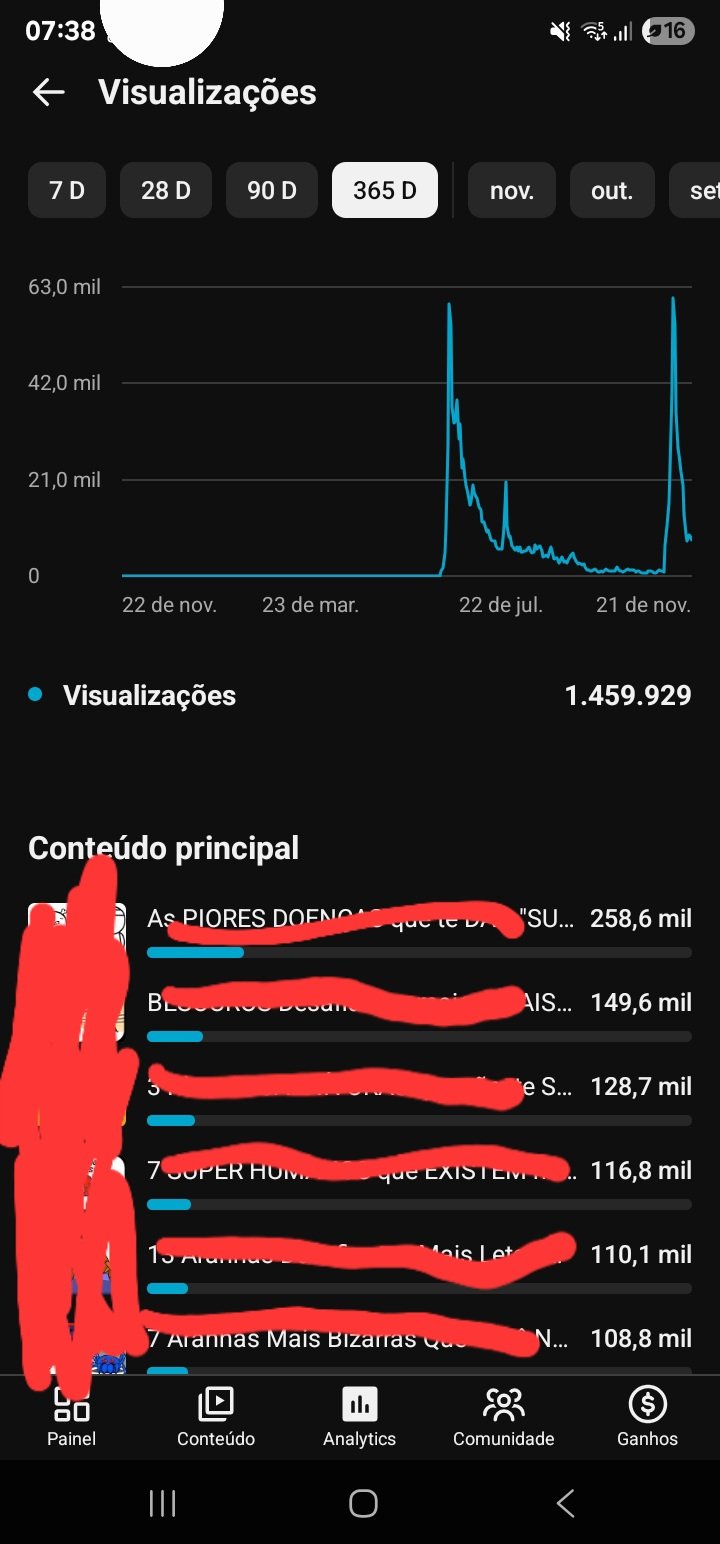Switch to the 28 D range
The height and width of the screenshot is (1544, 720).
[x=166, y=190]
